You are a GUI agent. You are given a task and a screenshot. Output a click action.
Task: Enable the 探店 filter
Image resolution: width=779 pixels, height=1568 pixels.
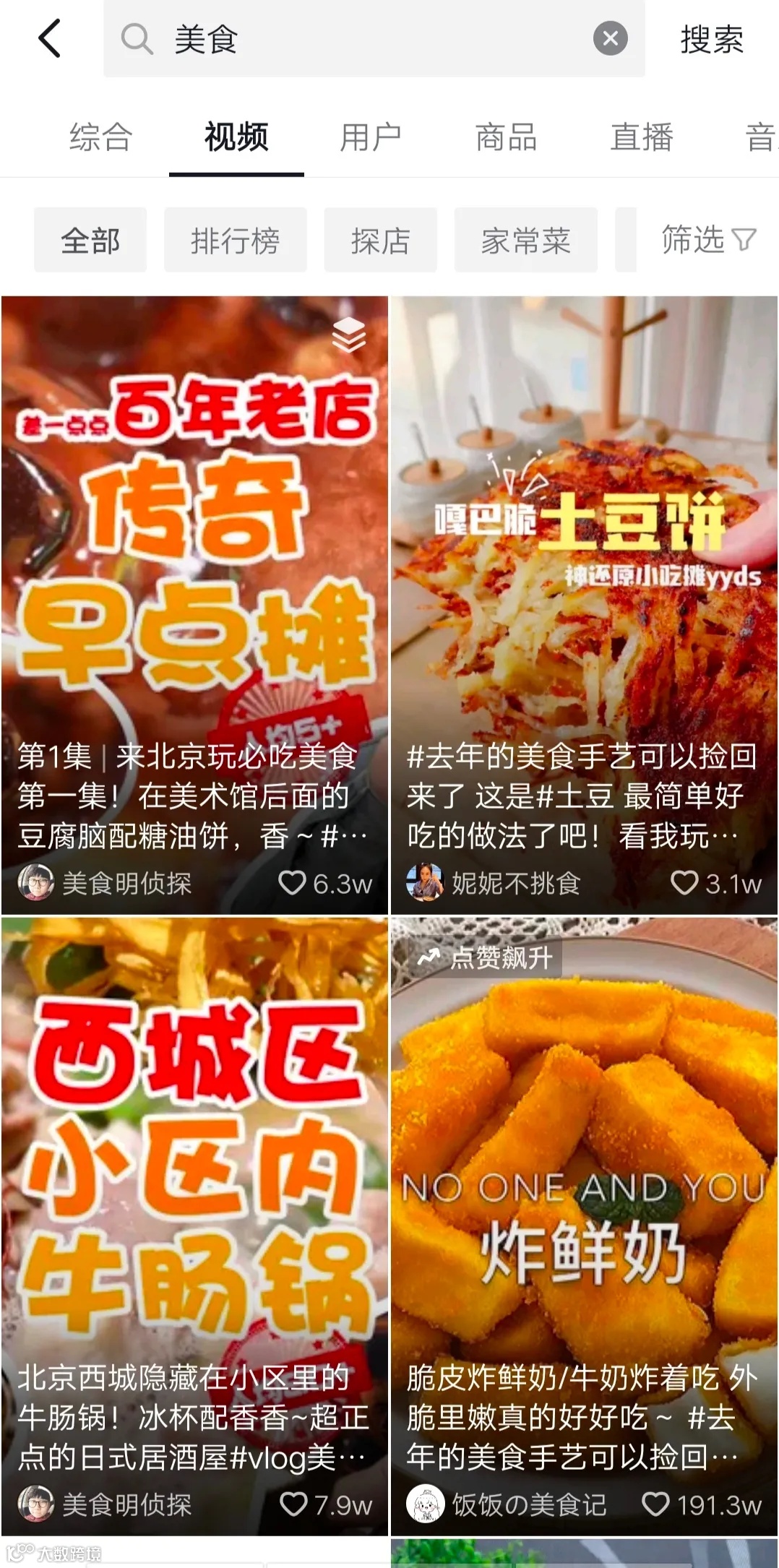point(379,239)
